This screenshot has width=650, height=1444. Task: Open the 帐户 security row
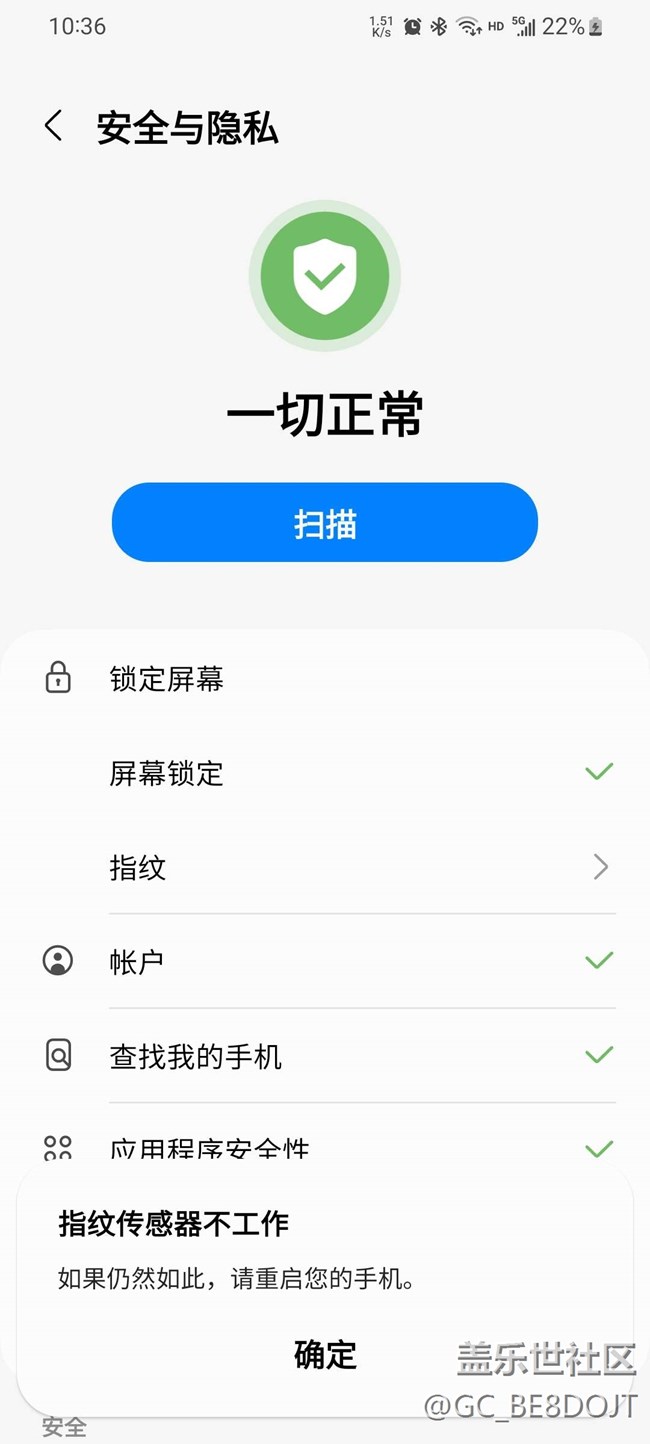(137, 962)
